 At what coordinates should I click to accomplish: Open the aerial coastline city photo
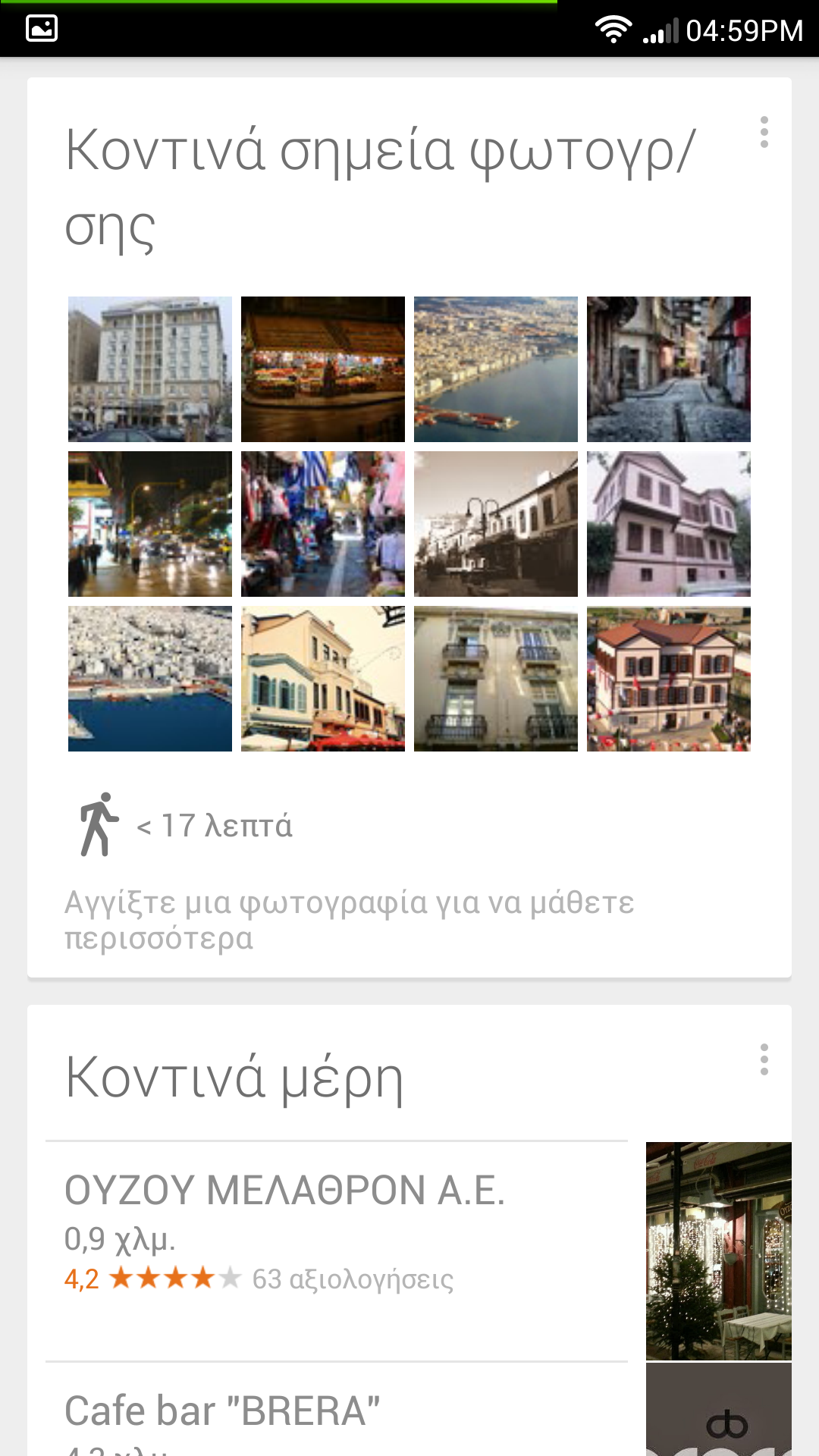pos(496,369)
